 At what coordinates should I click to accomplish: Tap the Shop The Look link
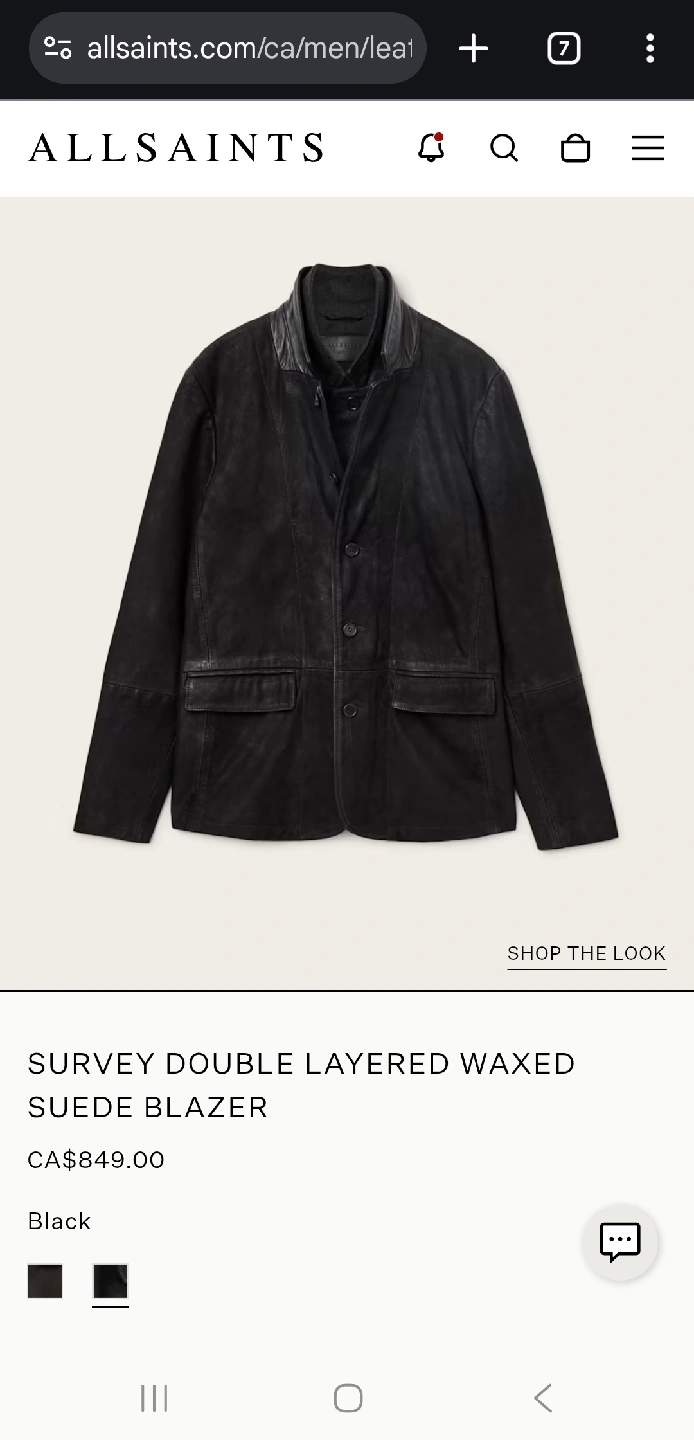(x=586, y=953)
